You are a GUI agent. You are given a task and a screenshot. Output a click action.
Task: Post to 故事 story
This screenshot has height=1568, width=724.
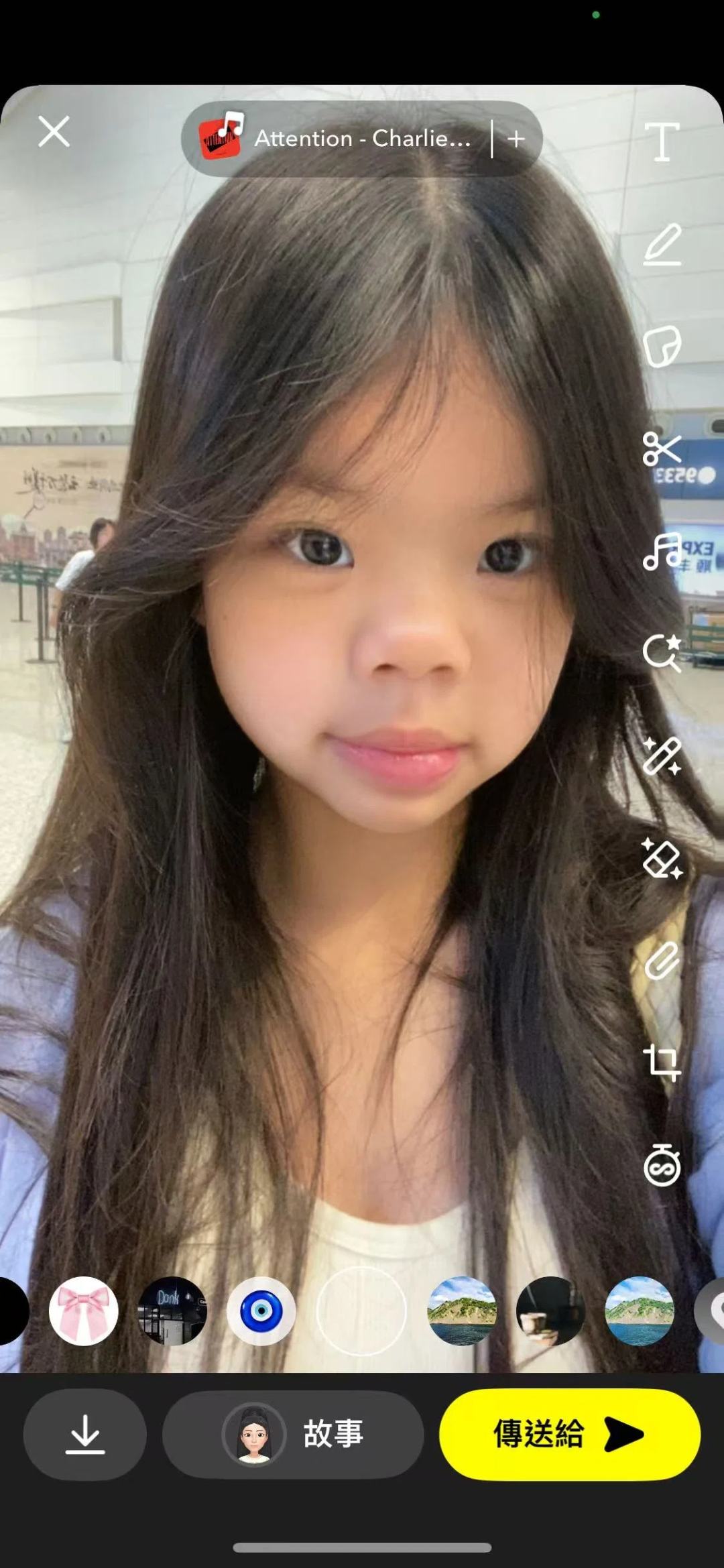click(293, 1434)
